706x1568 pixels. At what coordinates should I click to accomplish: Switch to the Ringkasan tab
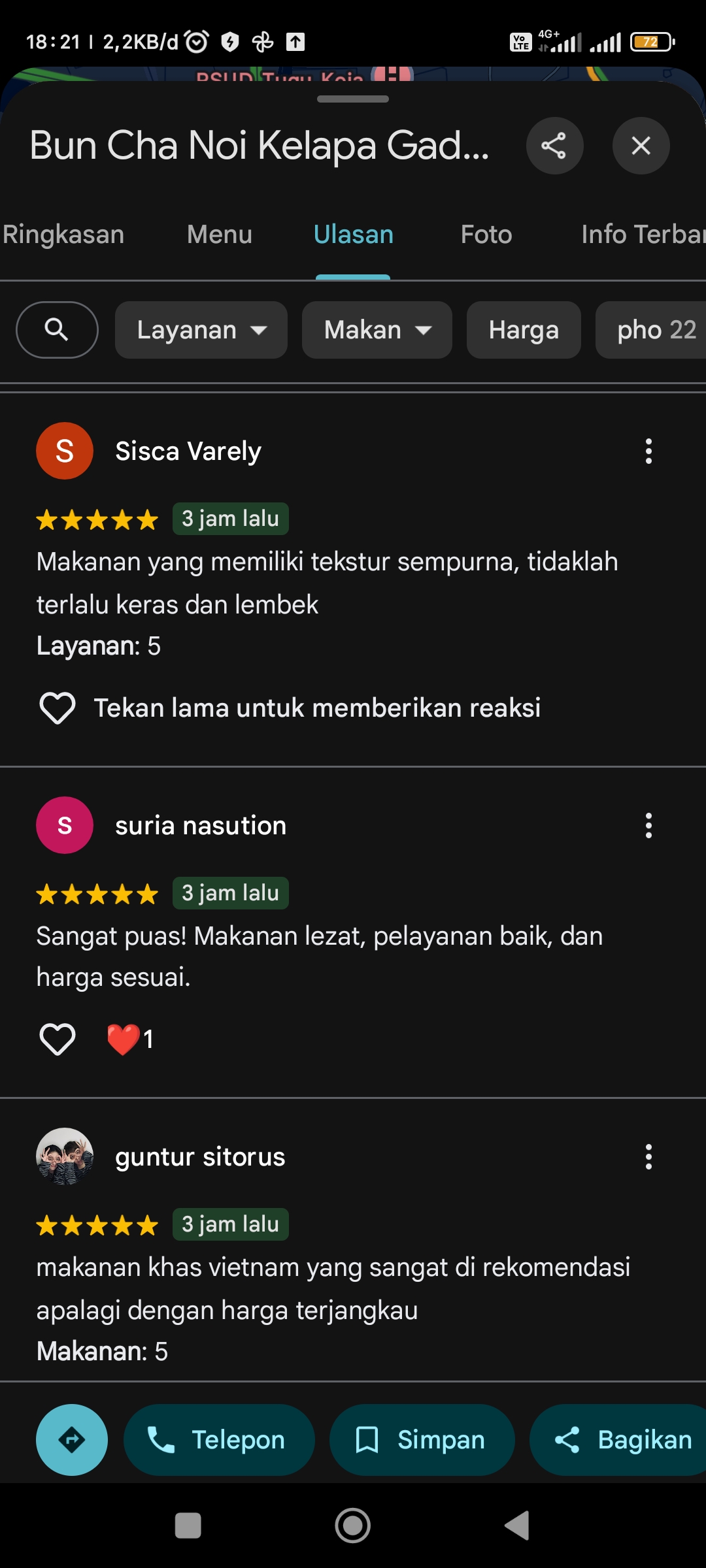(63, 235)
